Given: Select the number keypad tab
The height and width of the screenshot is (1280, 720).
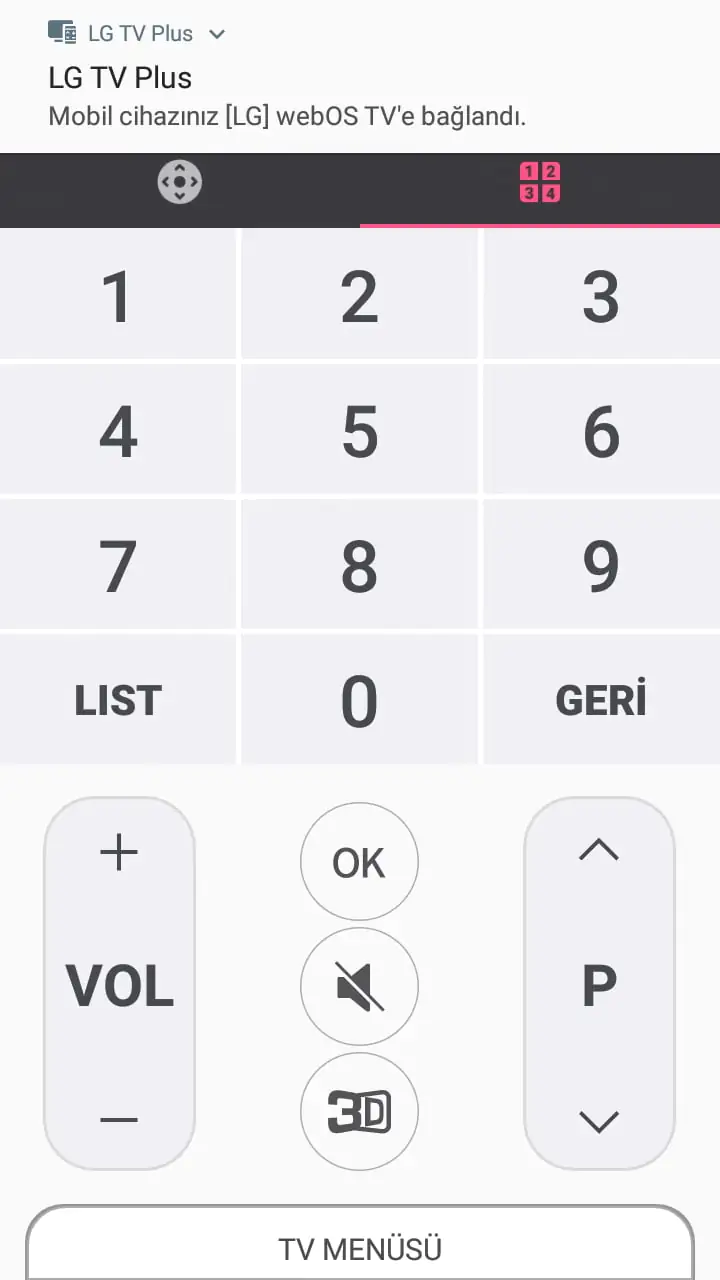Looking at the screenshot, I should [540, 183].
